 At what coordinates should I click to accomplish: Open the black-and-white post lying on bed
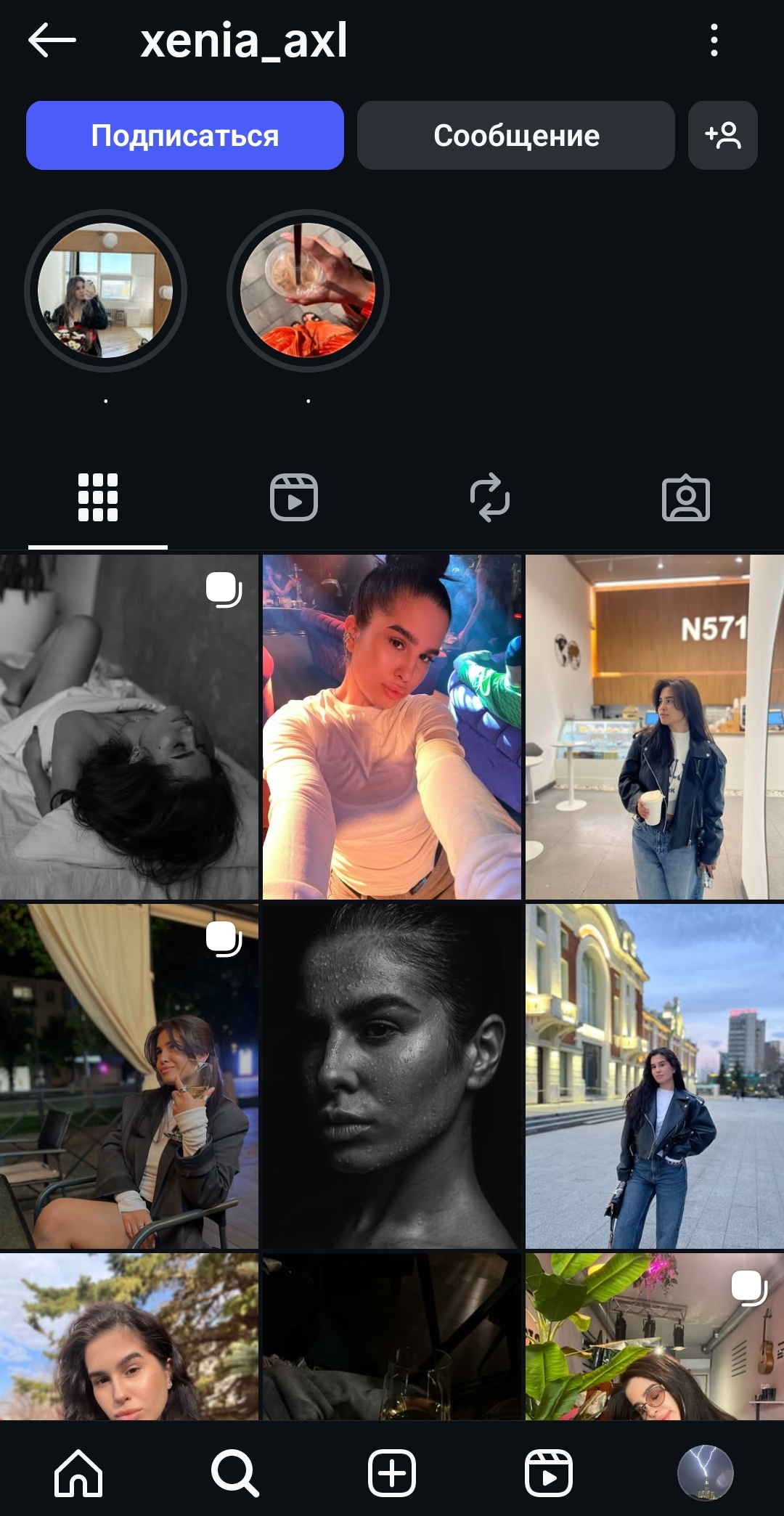[129, 727]
